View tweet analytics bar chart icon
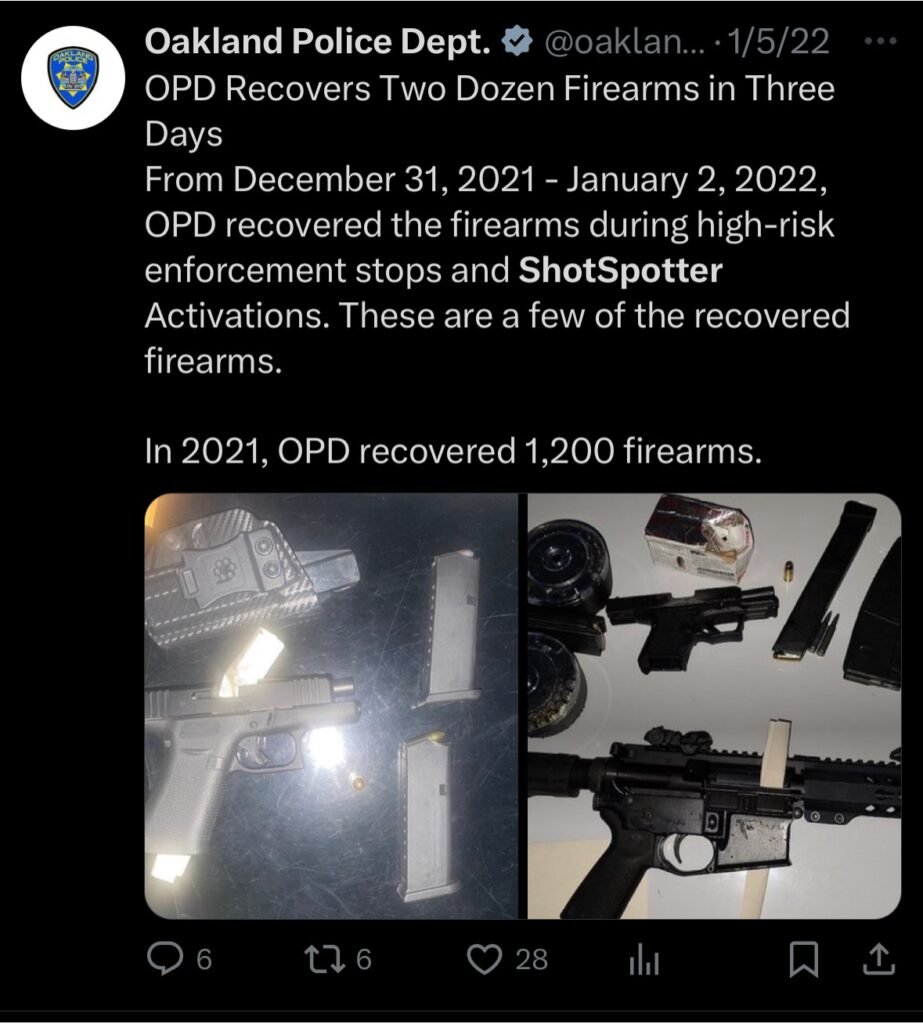This screenshot has width=923, height=1024. pos(644,961)
